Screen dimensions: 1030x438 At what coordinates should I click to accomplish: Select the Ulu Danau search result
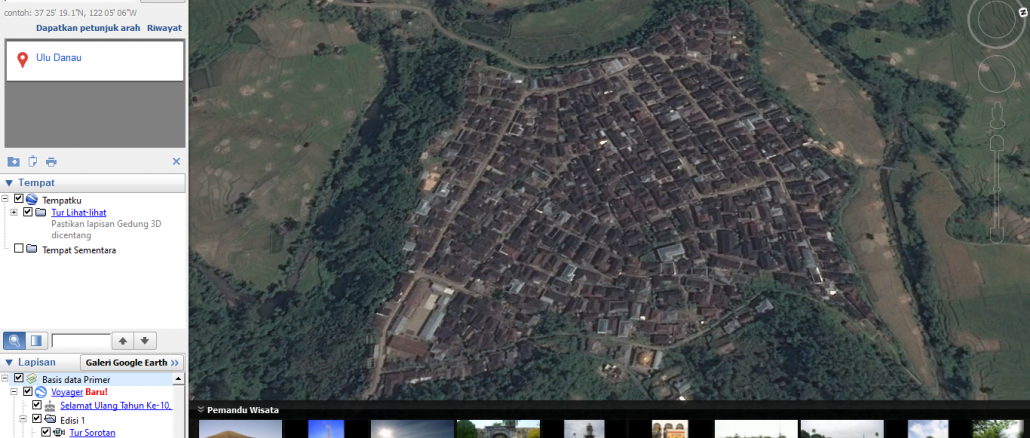[59, 58]
